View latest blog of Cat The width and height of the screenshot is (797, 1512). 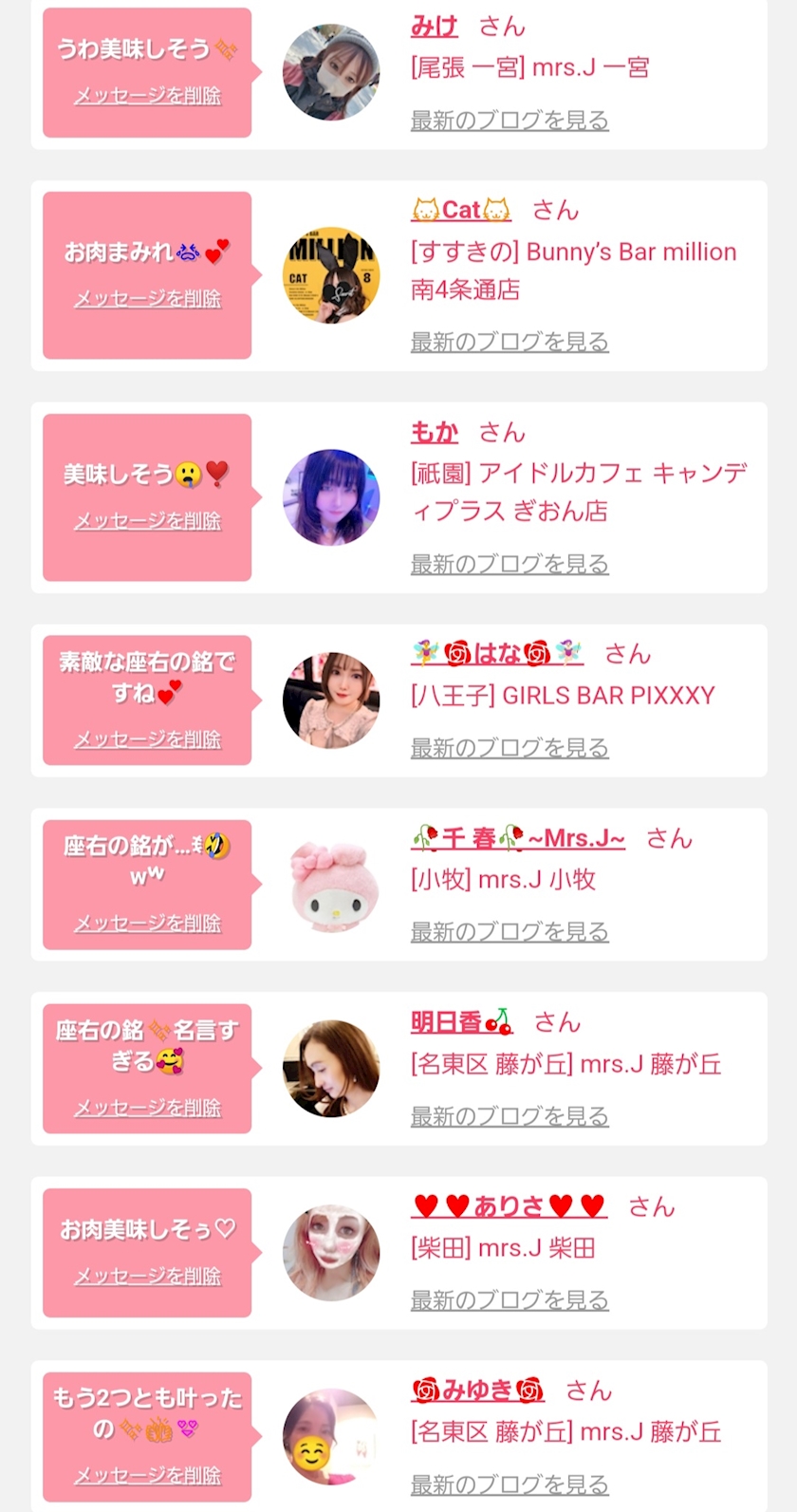coord(509,342)
